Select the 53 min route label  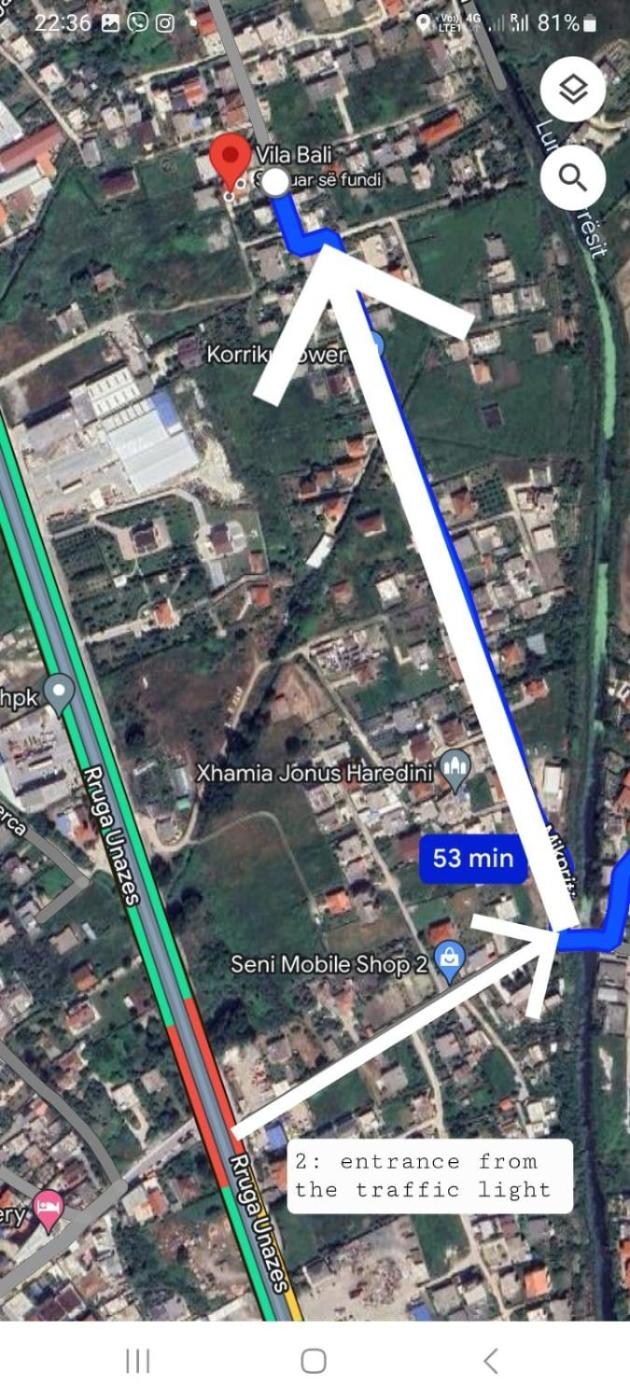(x=473, y=858)
